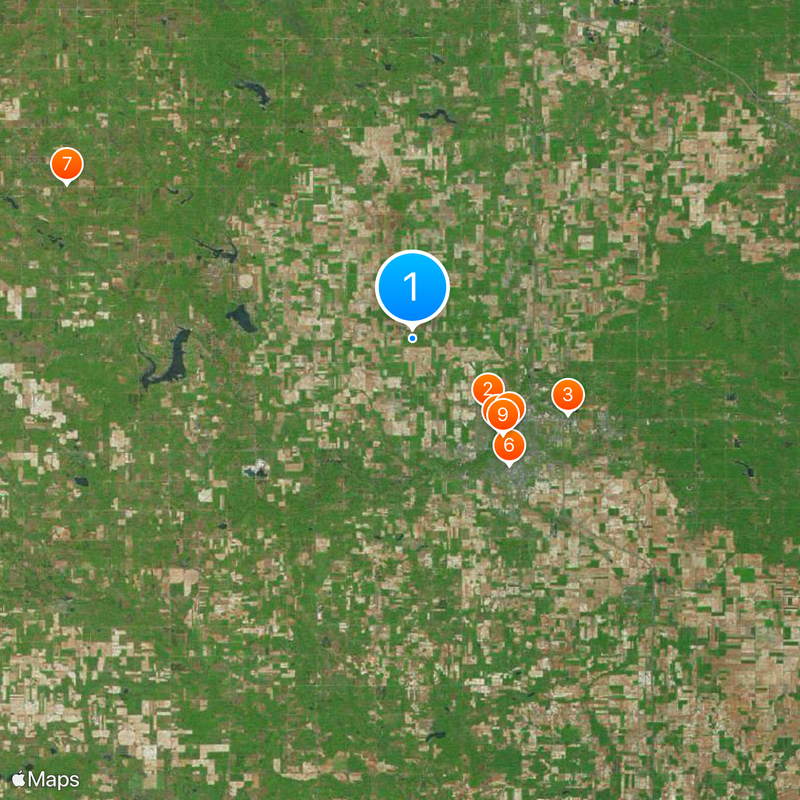Select the orange pin numbered 7

[x=66, y=163]
